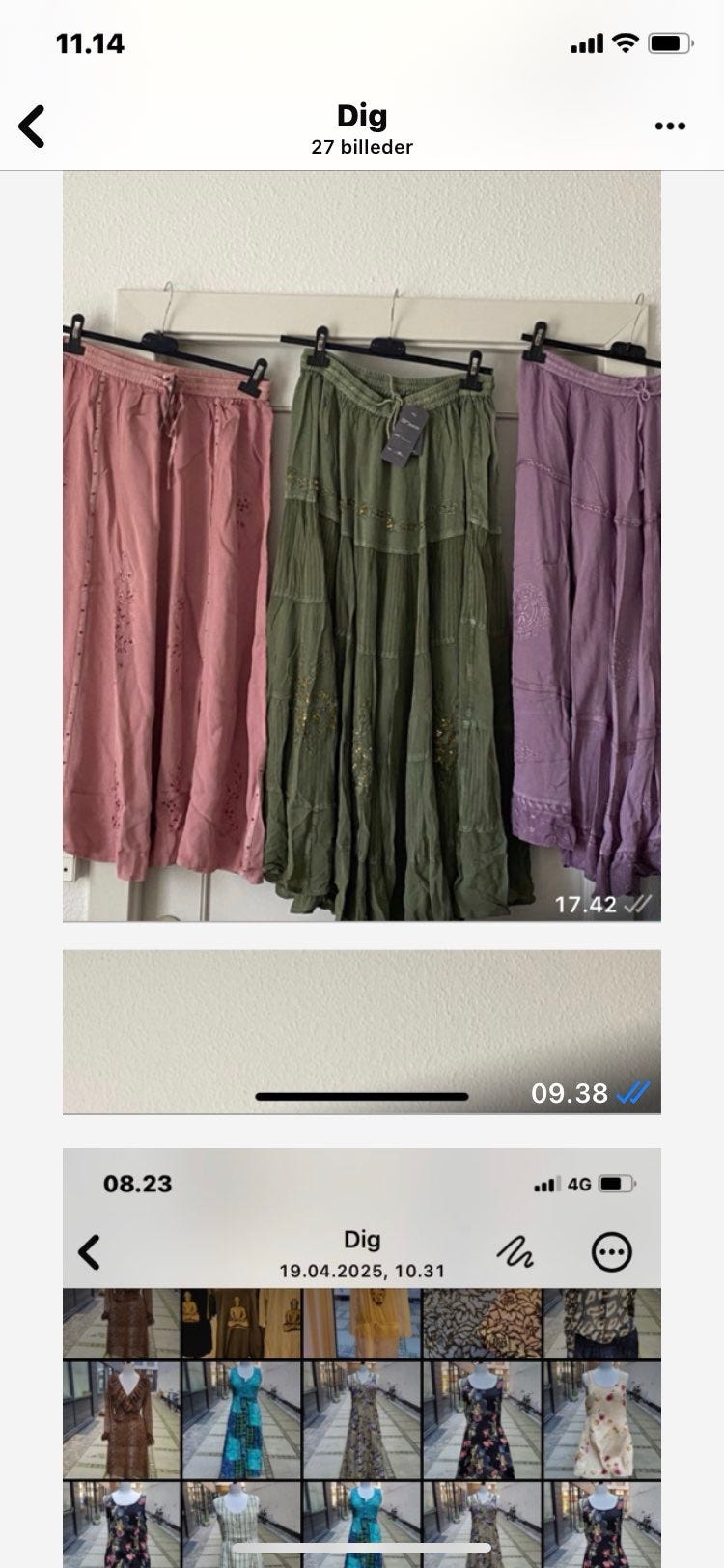Open the wall photo sent at 09.38

click(x=362, y=1031)
